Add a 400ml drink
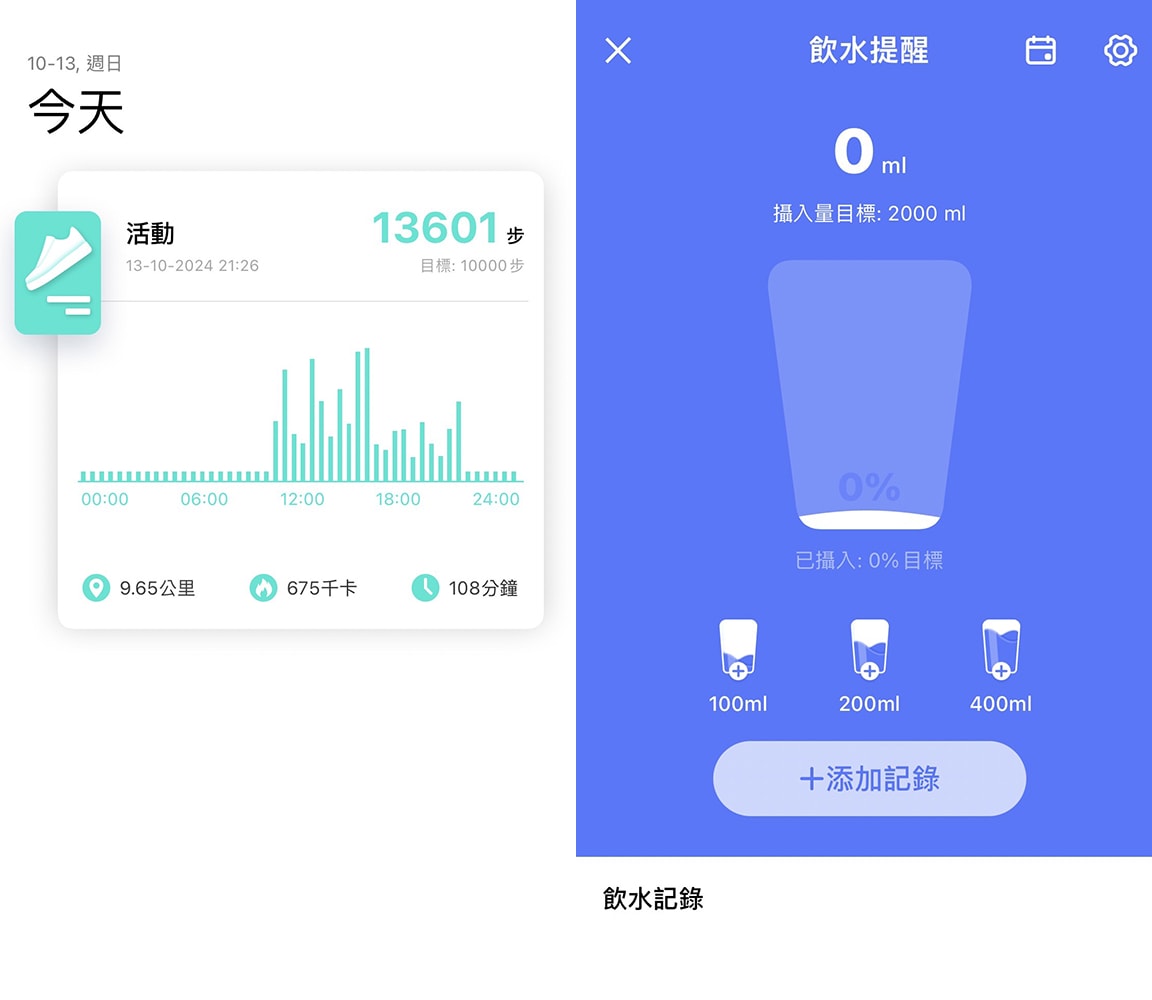Image resolution: width=1152 pixels, height=1000 pixels. [x=1000, y=650]
